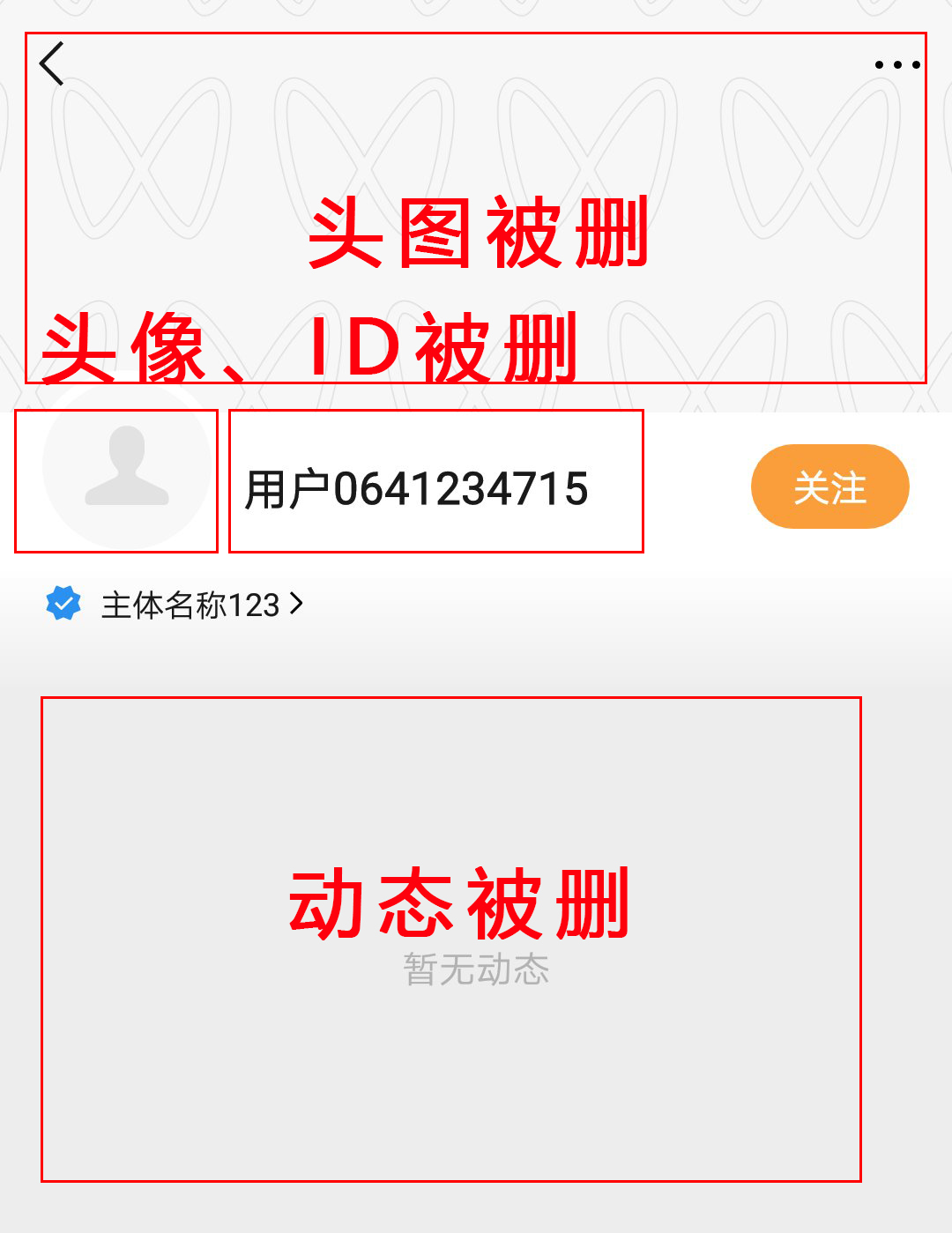Click the orange rounded follow pill control
The image size is (952, 1233).
coord(829,487)
